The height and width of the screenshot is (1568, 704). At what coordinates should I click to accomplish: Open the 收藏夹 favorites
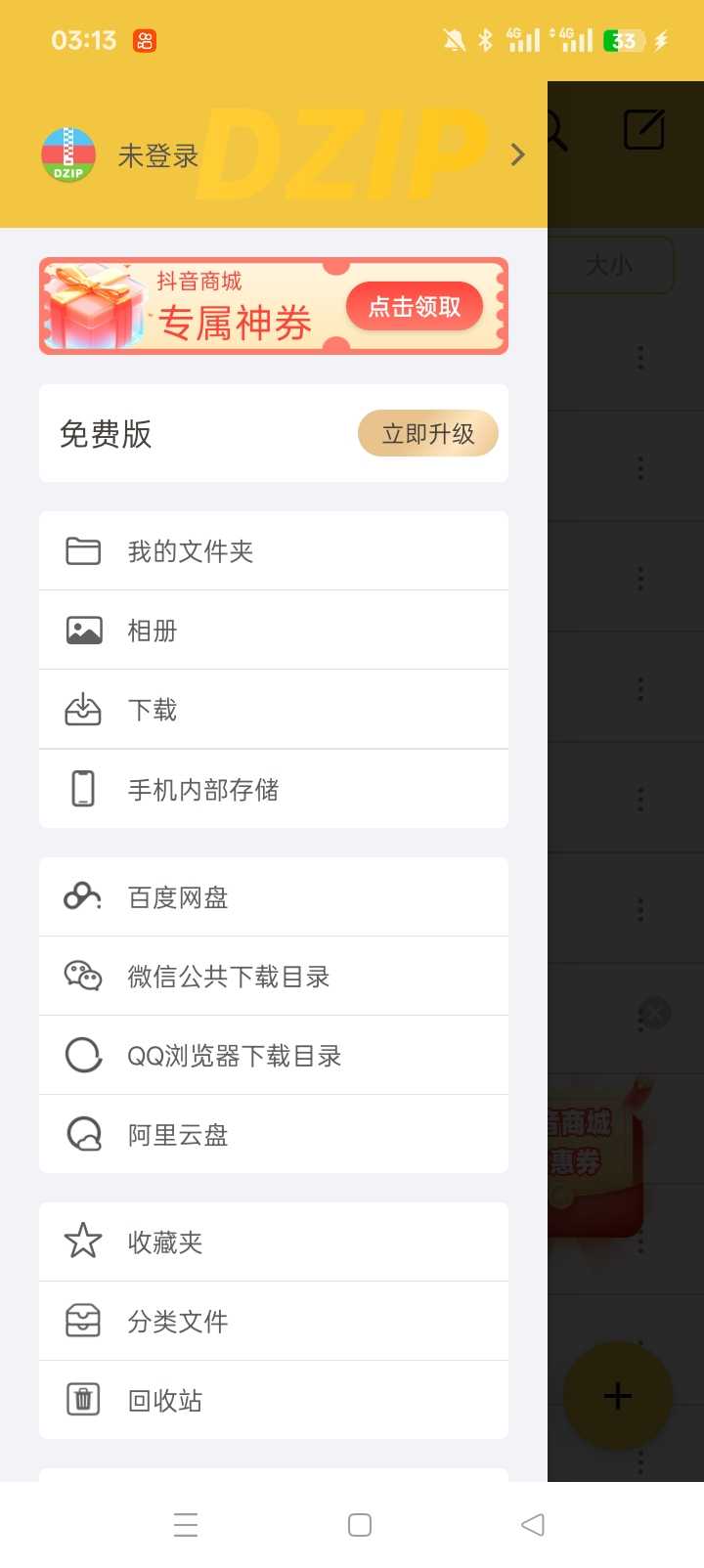click(x=274, y=1242)
